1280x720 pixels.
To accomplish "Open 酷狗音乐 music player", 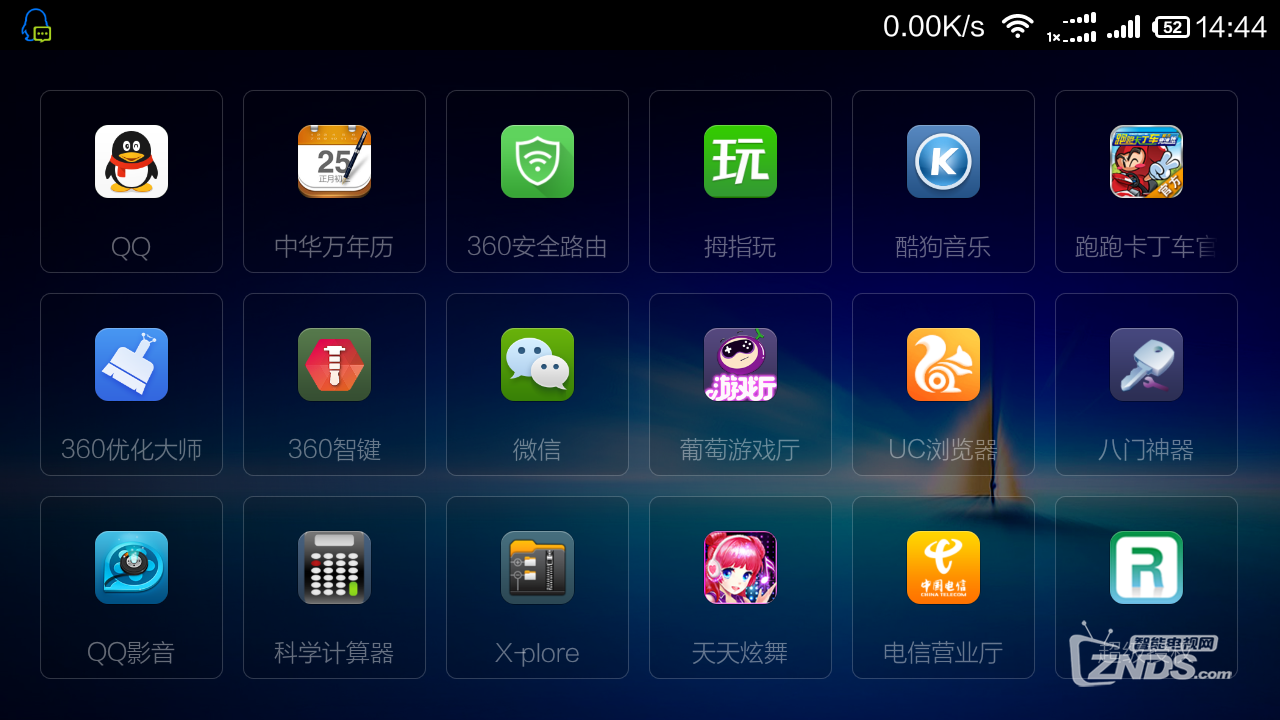I will point(943,162).
